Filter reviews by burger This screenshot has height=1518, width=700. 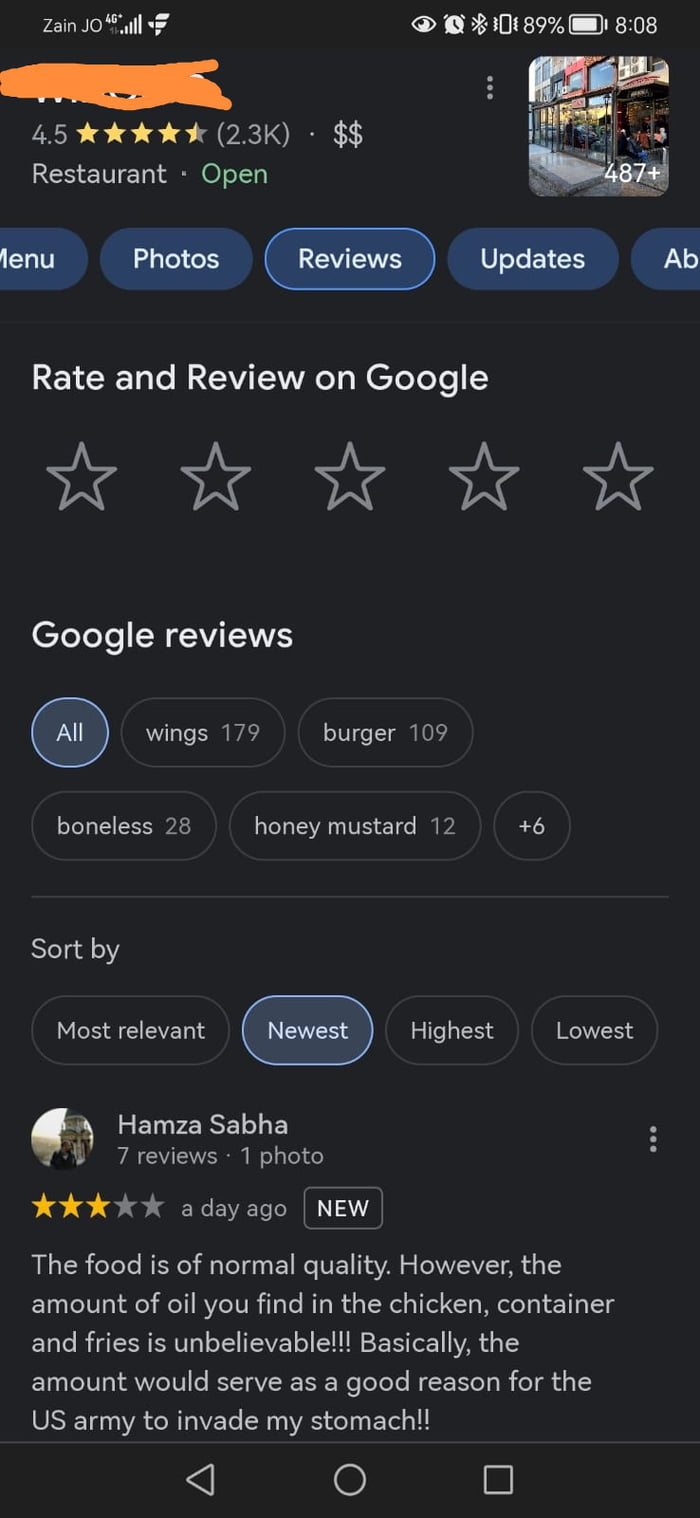[x=385, y=733]
